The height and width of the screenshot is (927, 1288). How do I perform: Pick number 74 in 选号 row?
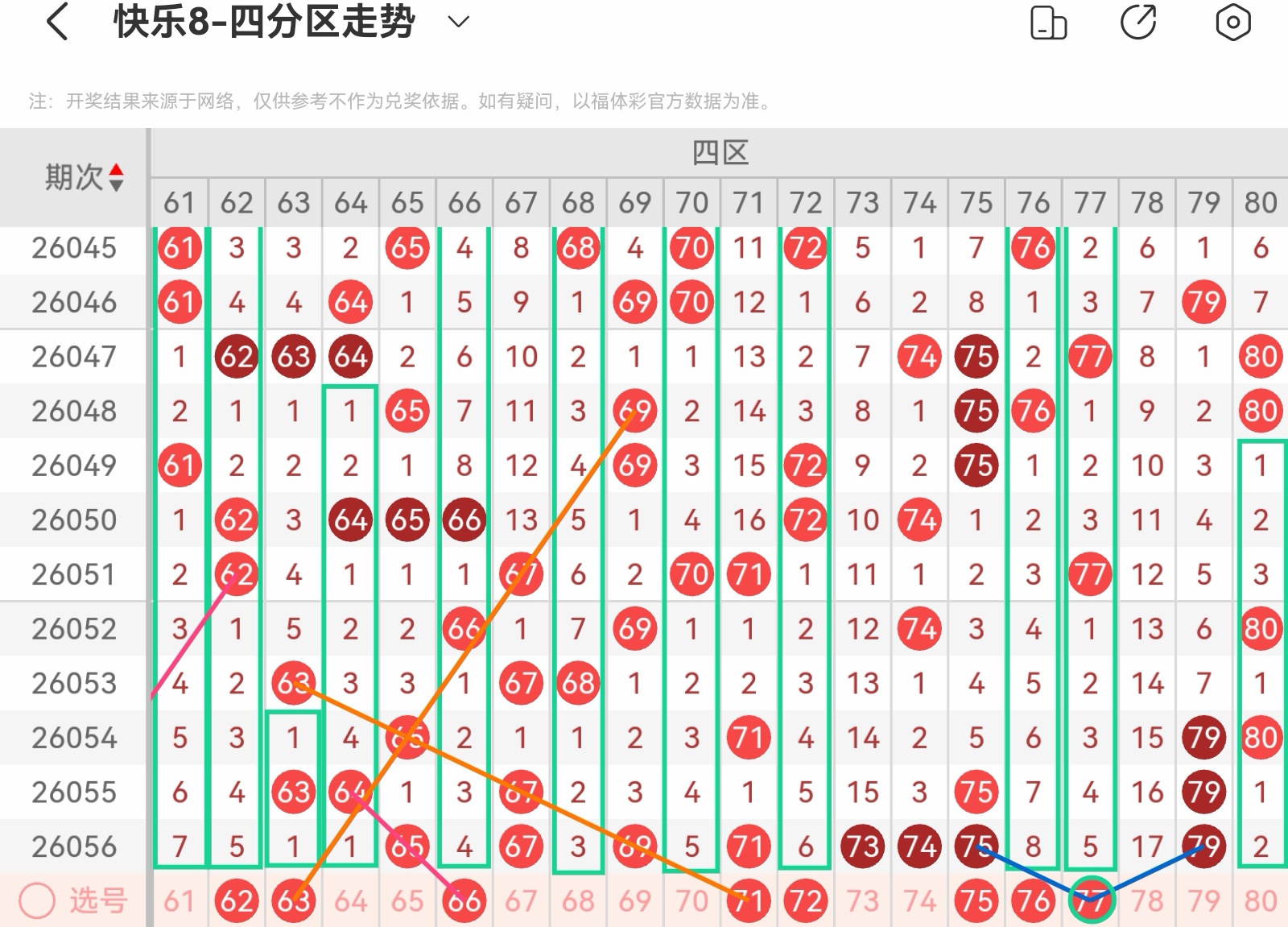tap(919, 900)
